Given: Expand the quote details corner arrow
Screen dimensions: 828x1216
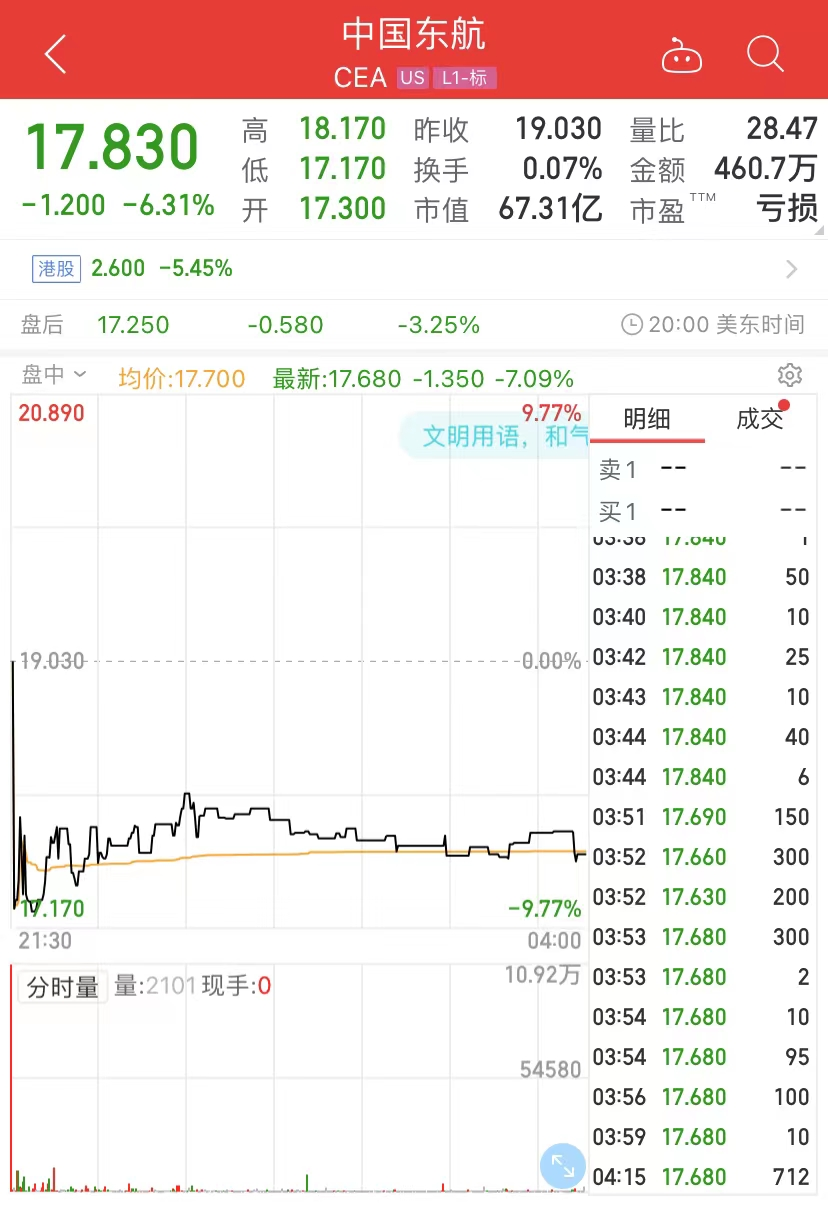Looking at the screenshot, I should [820, 231].
